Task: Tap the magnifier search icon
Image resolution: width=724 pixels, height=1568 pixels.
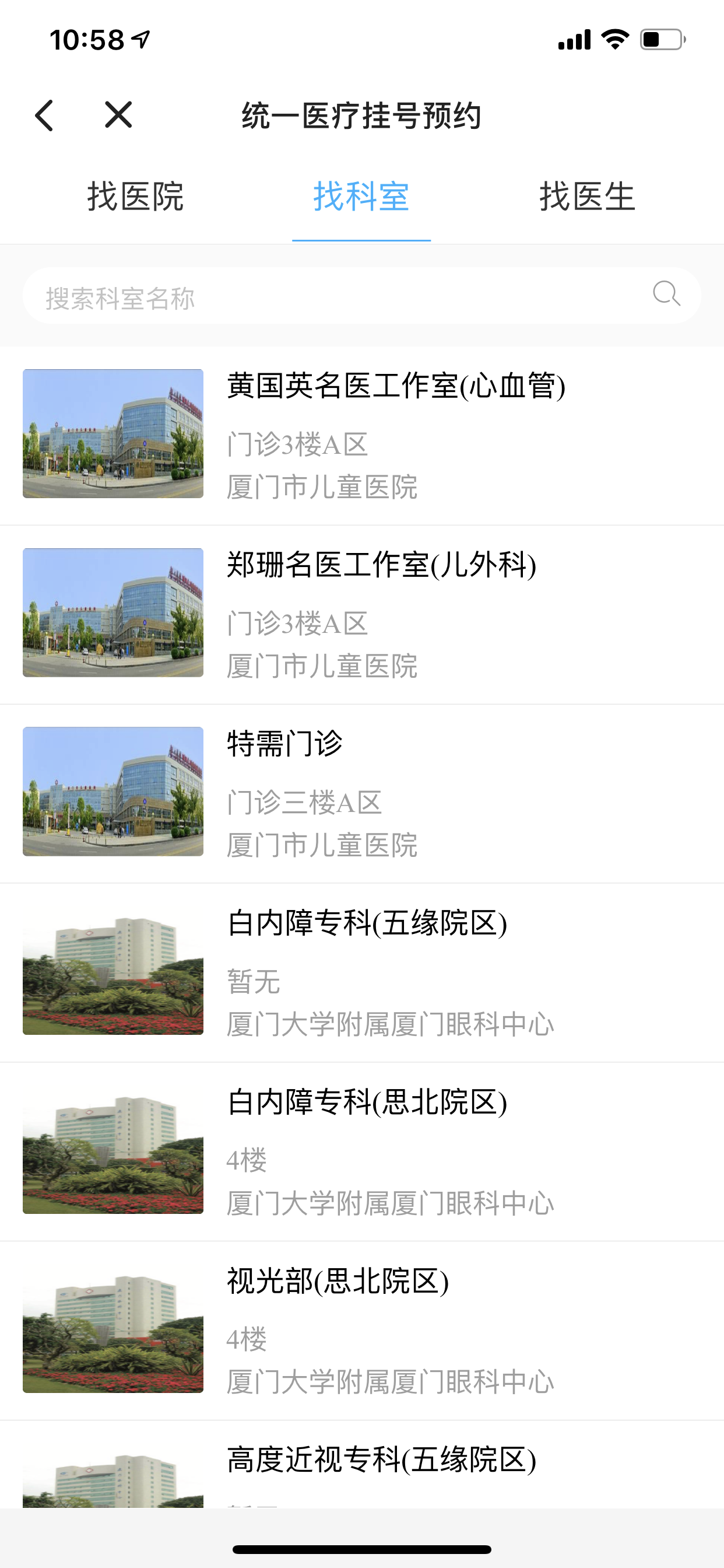Action: [x=666, y=295]
